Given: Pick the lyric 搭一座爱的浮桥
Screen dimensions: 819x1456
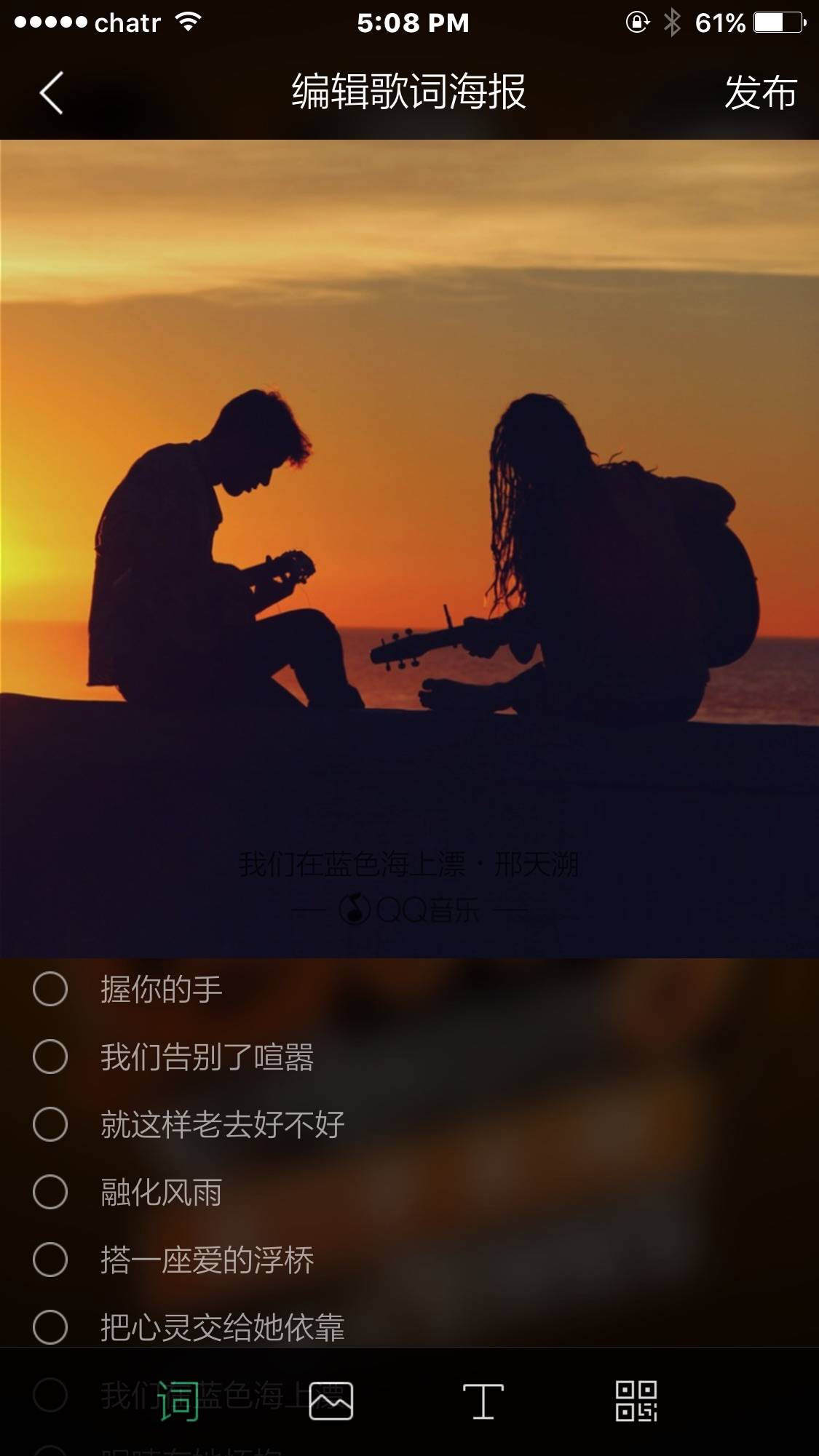Looking at the screenshot, I should pos(50,1260).
